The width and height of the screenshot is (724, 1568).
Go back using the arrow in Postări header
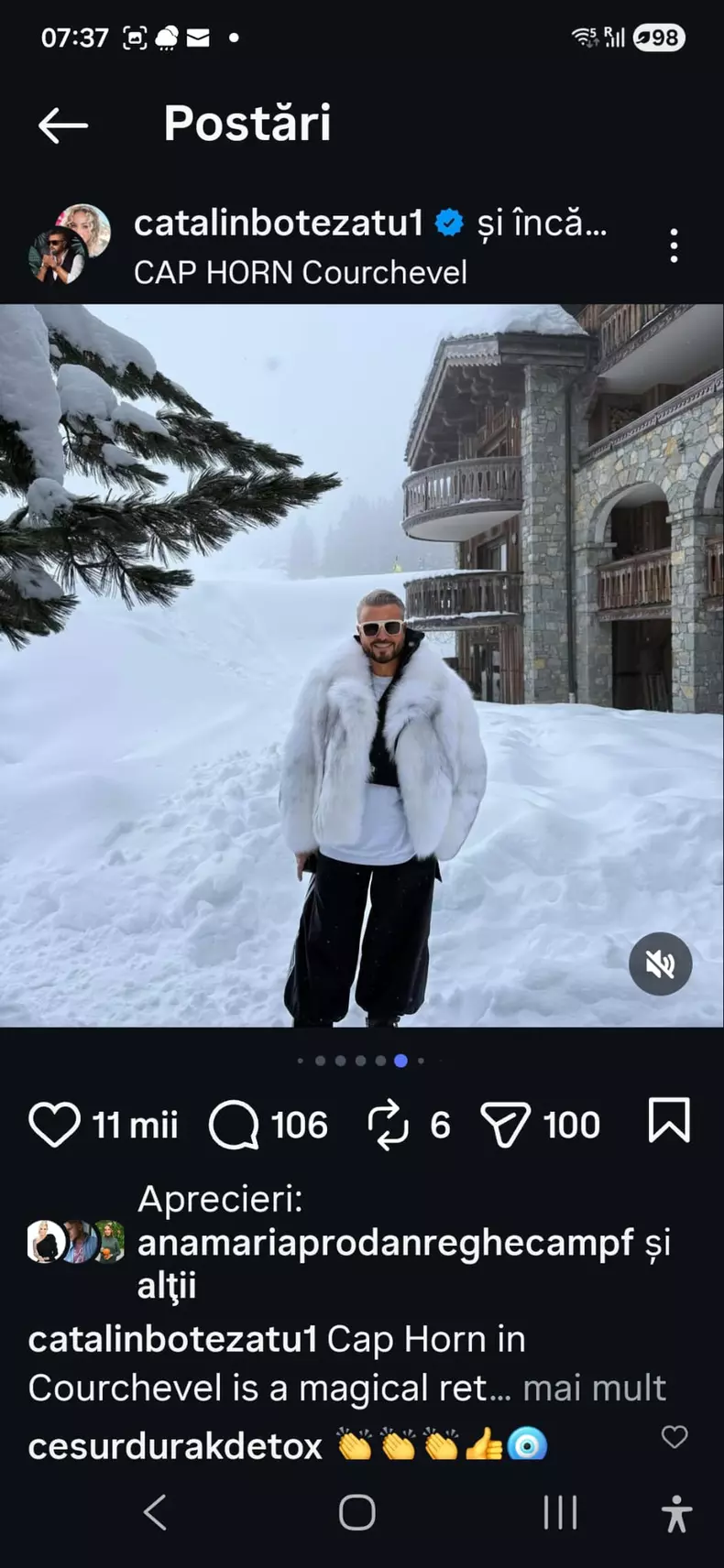click(60, 124)
